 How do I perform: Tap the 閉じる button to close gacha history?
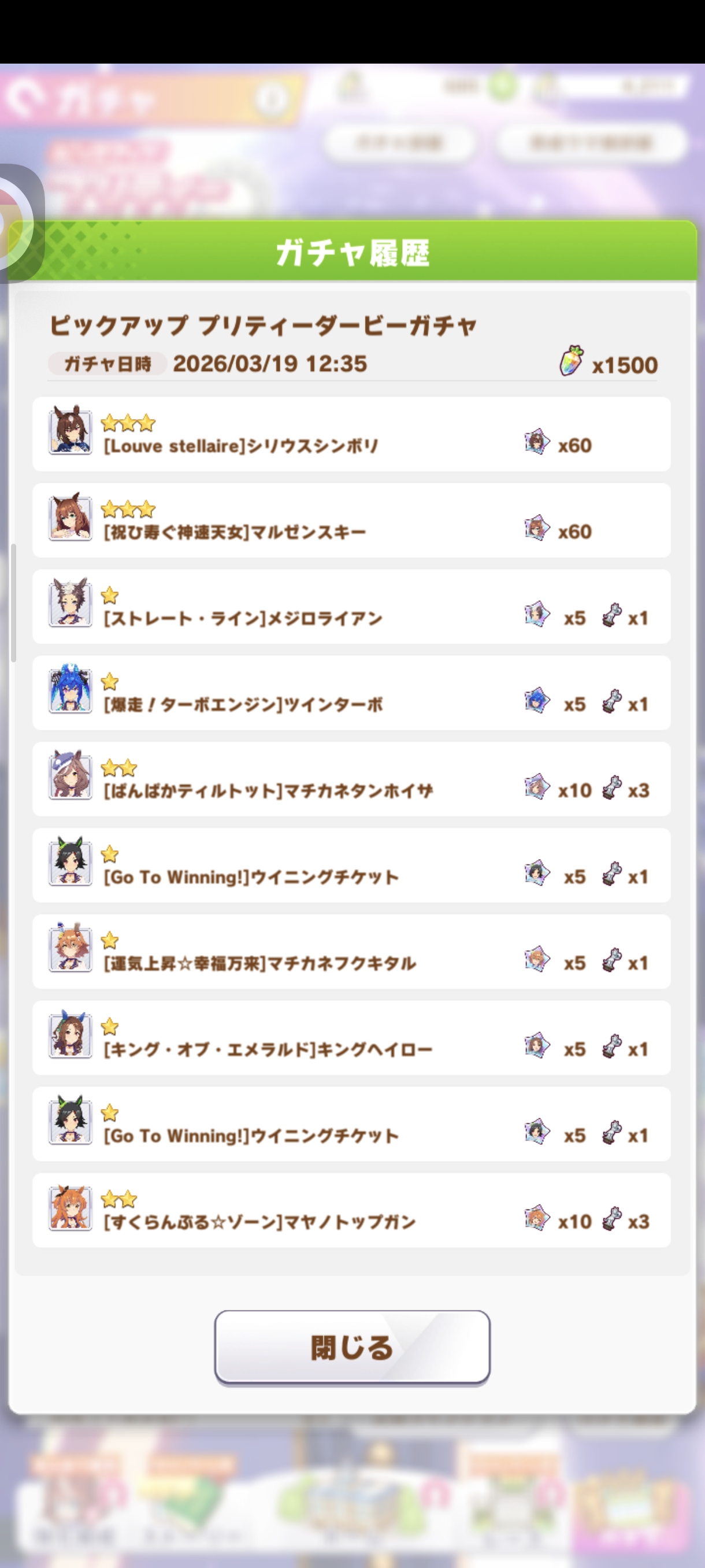tap(352, 1347)
